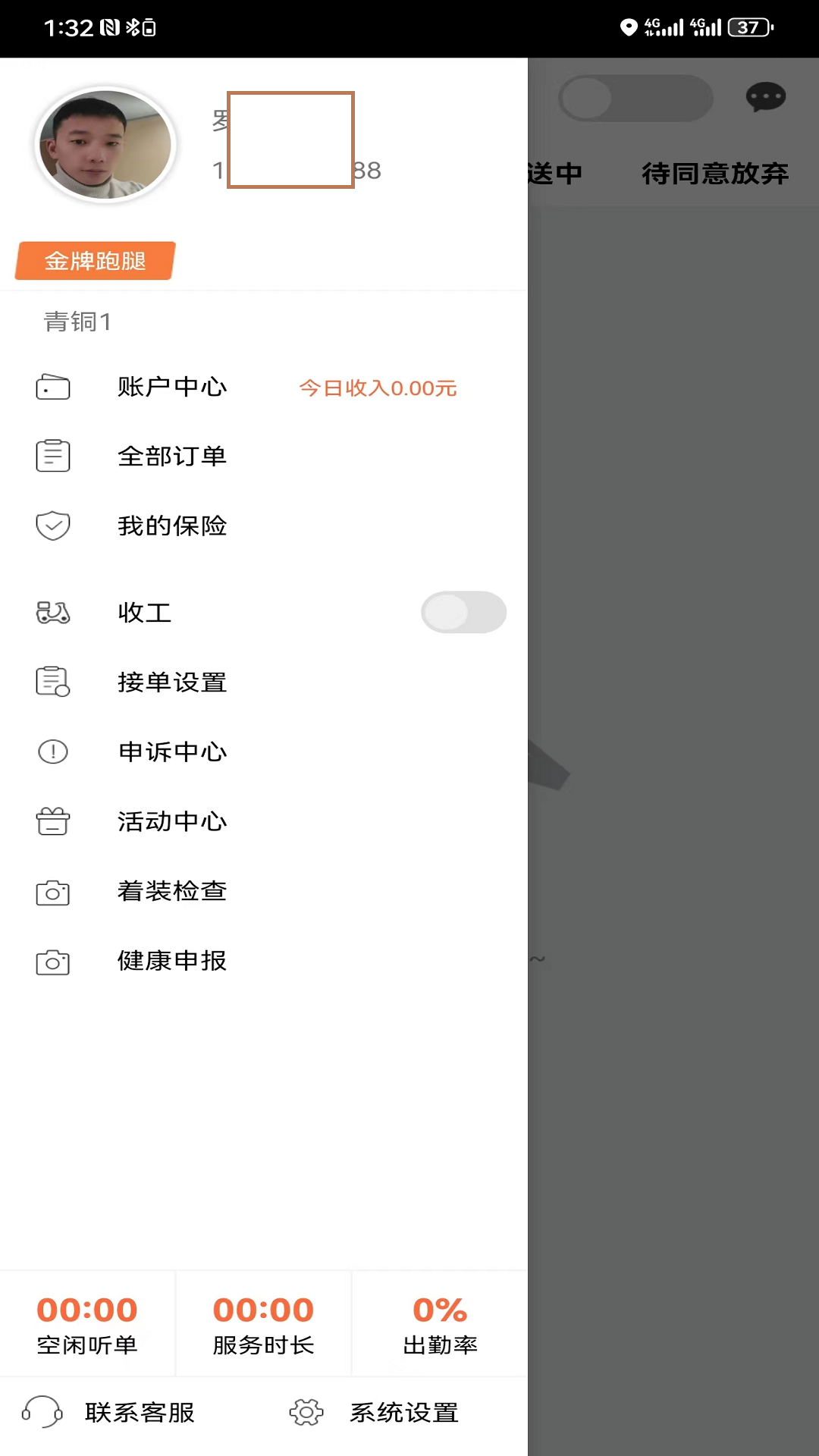Switch to the 待同意放弃 tab
The image size is (819, 1456).
716,173
